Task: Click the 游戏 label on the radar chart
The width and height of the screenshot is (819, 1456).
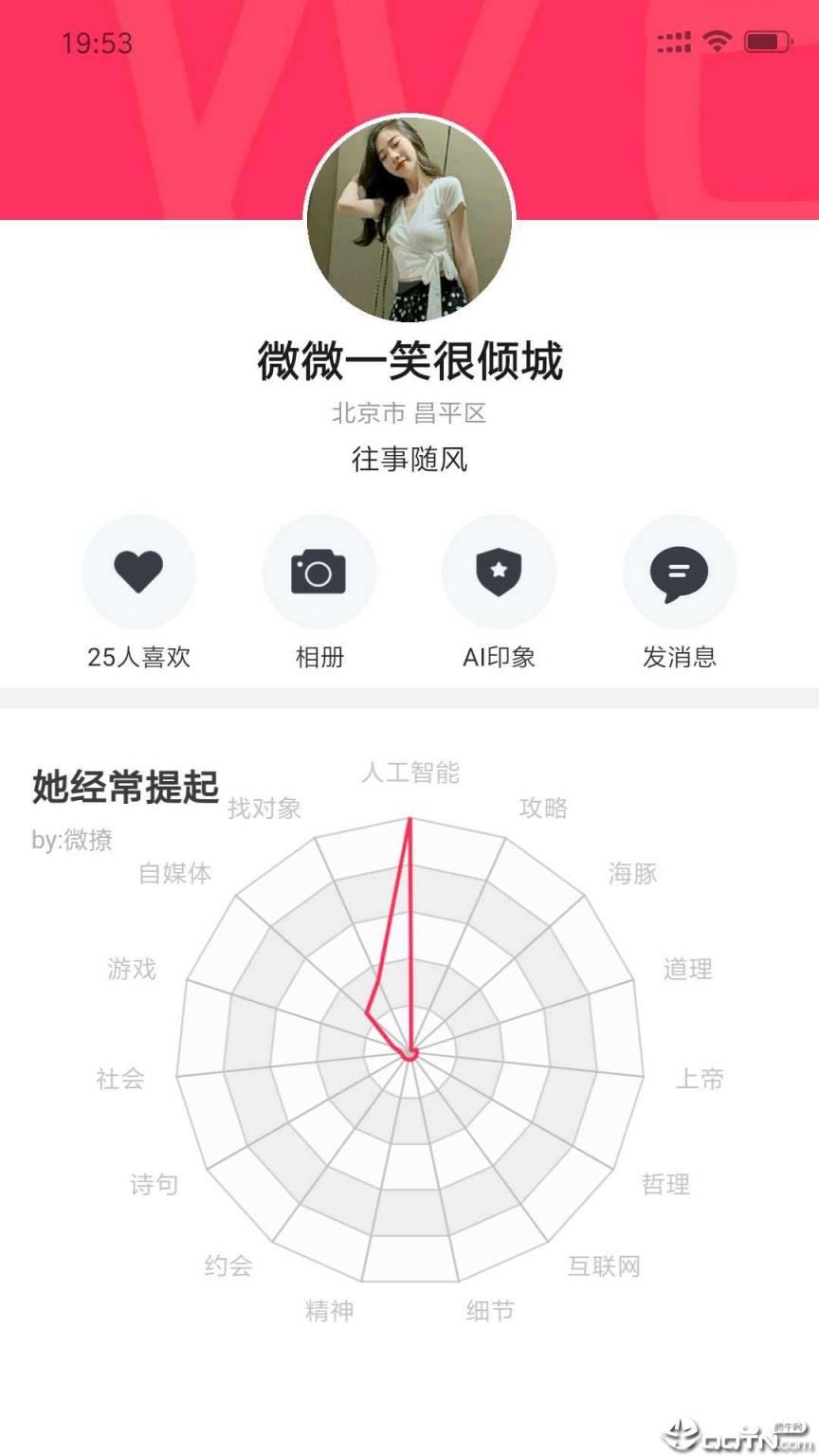Action: (x=130, y=971)
